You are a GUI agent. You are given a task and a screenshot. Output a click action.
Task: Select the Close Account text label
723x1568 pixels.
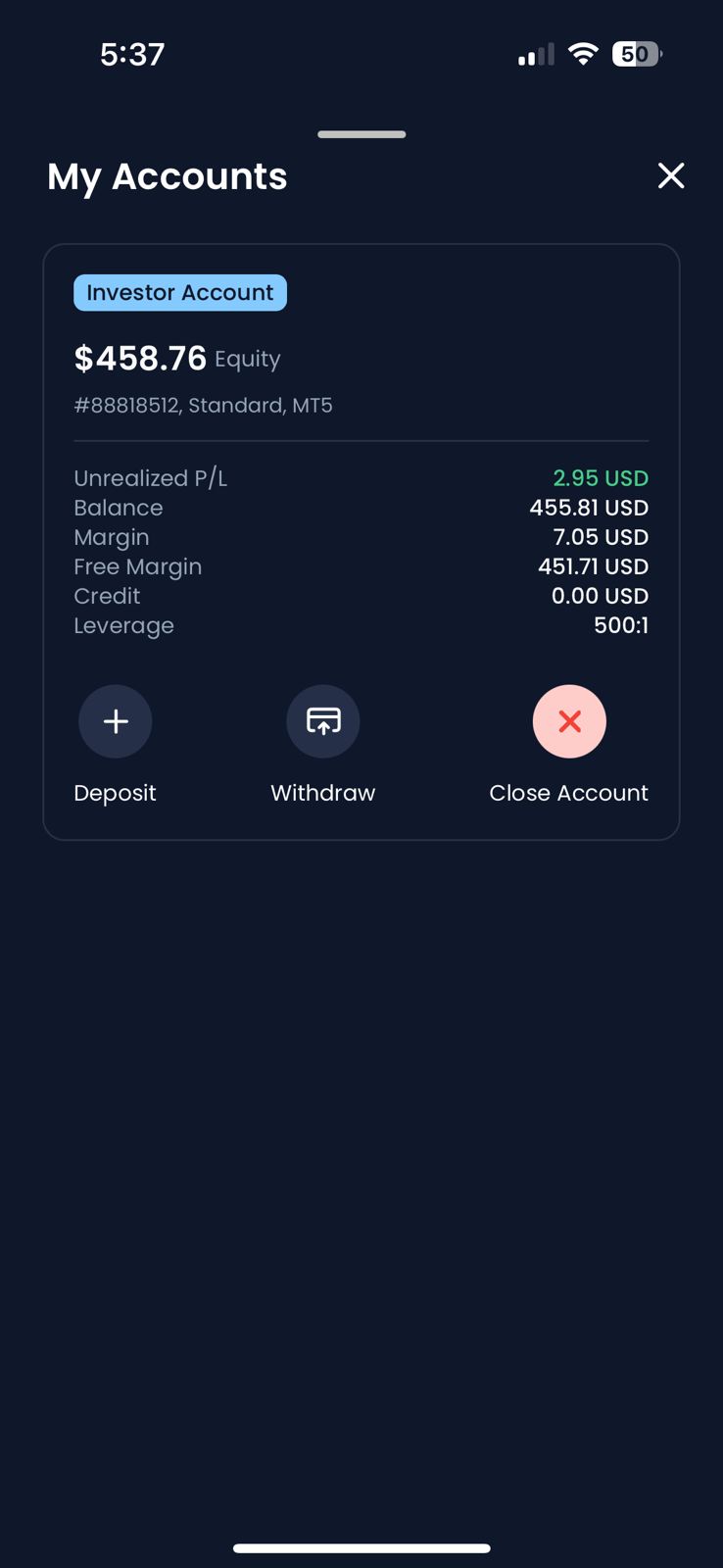(x=569, y=792)
